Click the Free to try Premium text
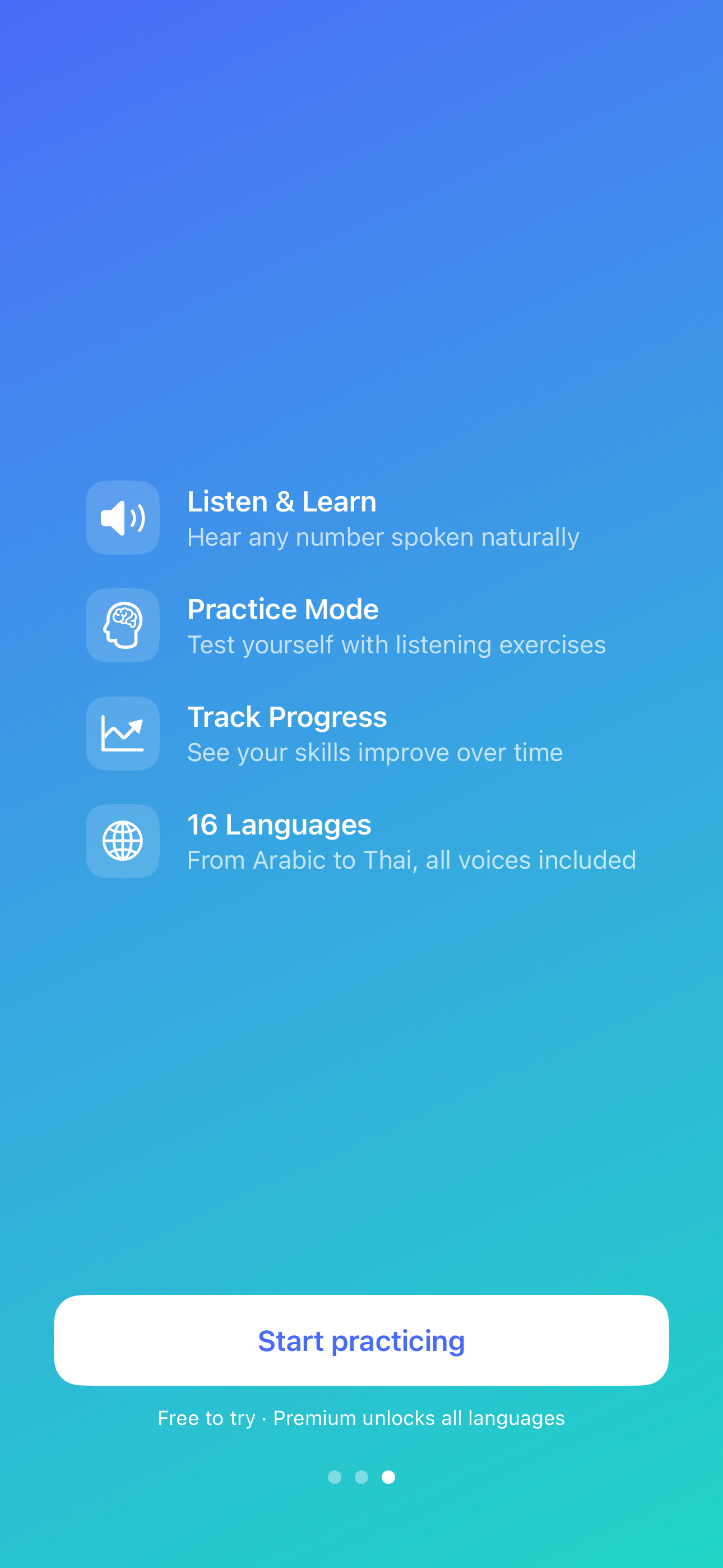This screenshot has width=723, height=1568. pos(361,1418)
